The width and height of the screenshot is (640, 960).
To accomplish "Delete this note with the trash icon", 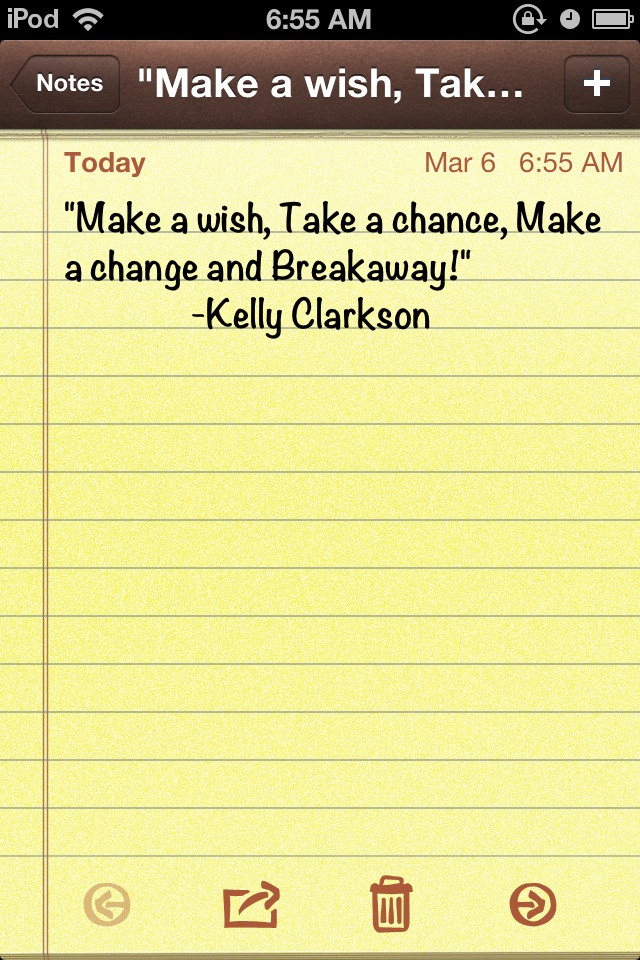I will click(x=391, y=904).
